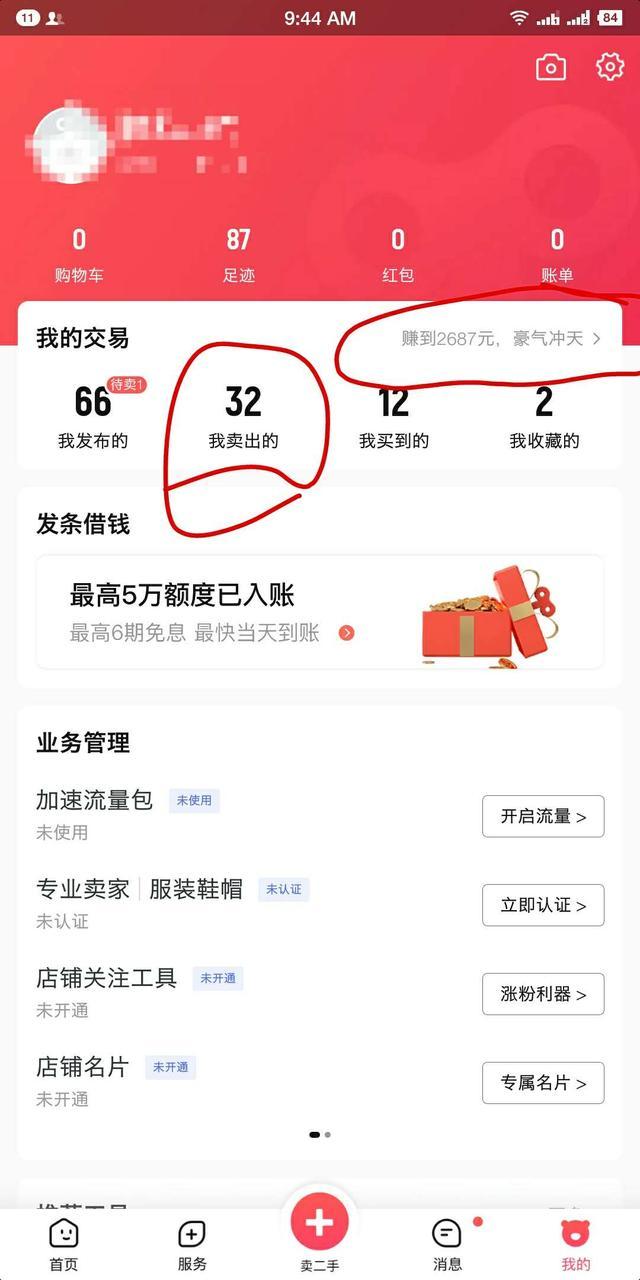Switch to the 首页 tab
This screenshot has width=640, height=1280.
(64, 1243)
